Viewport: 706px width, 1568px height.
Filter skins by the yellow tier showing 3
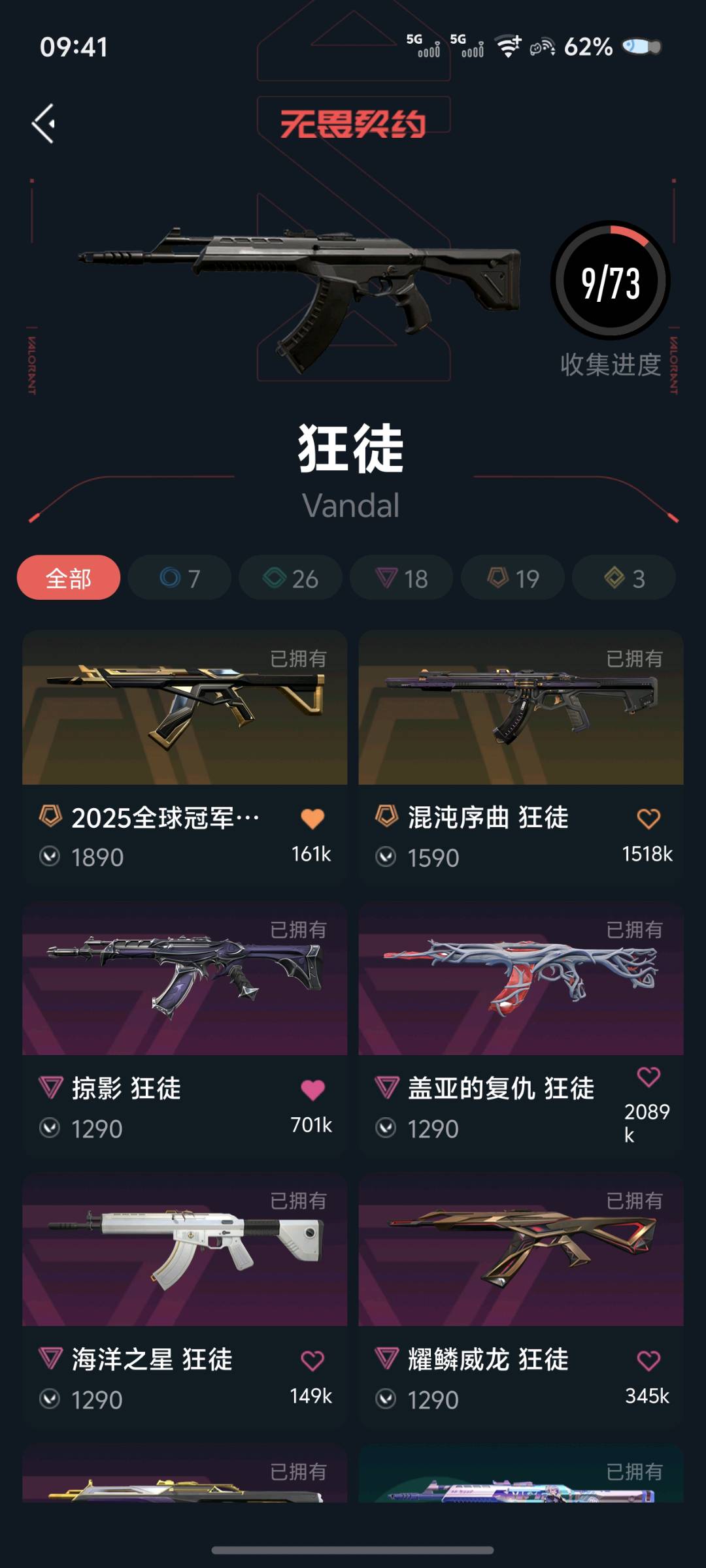click(624, 578)
